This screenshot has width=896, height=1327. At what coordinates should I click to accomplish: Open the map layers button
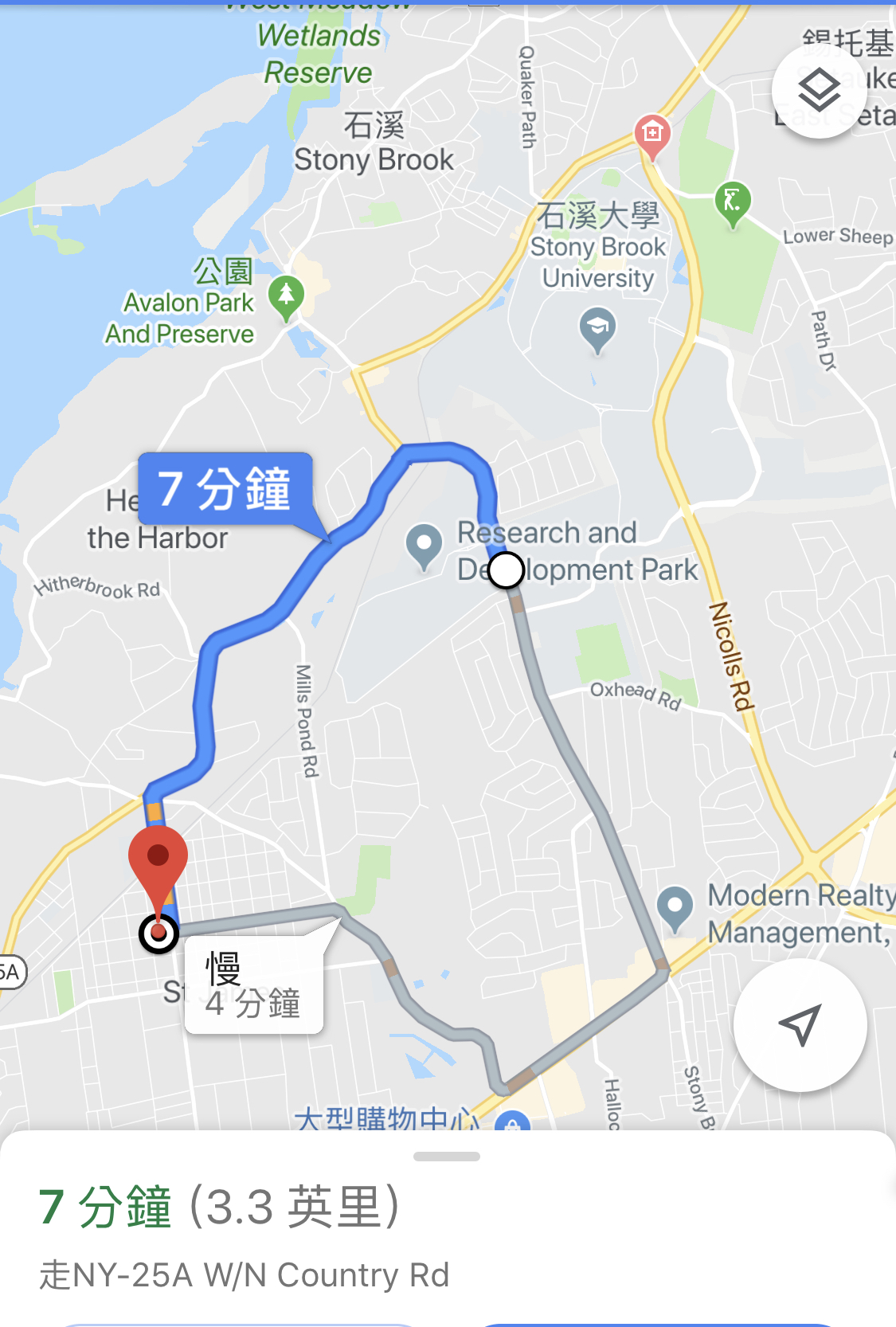(x=819, y=91)
